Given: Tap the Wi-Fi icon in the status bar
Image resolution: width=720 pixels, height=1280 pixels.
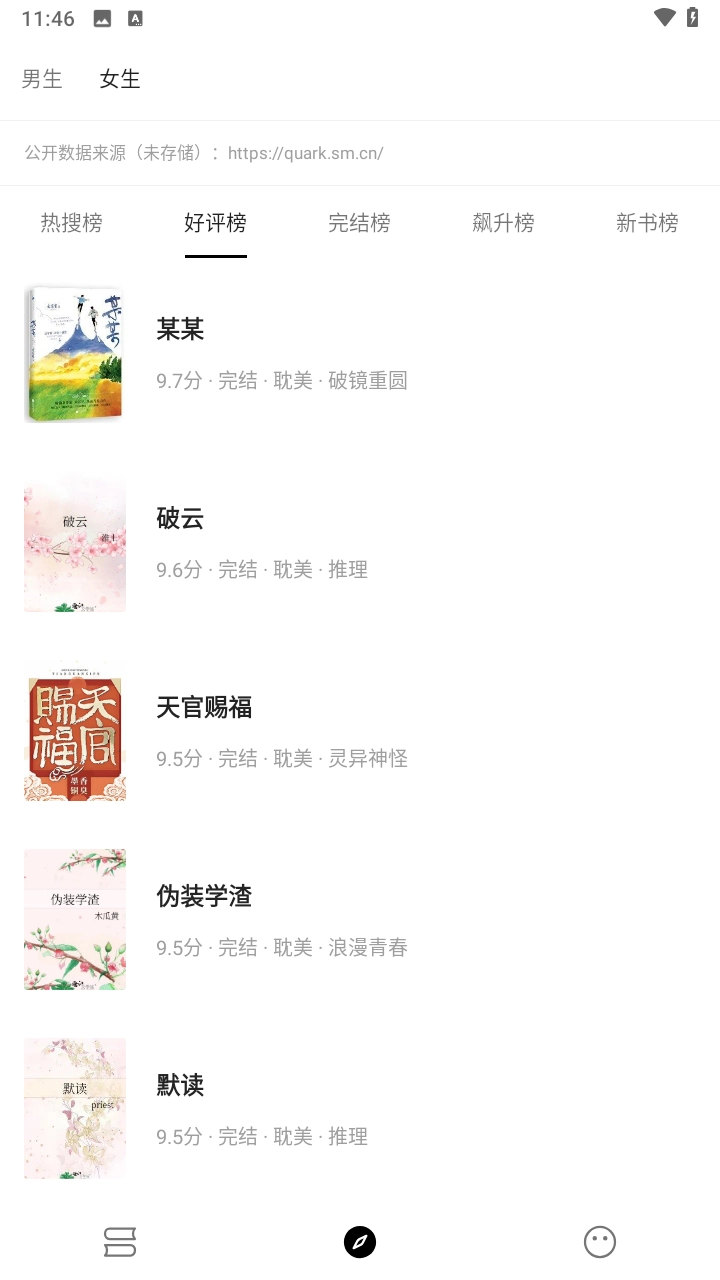Looking at the screenshot, I should click(x=663, y=17).
